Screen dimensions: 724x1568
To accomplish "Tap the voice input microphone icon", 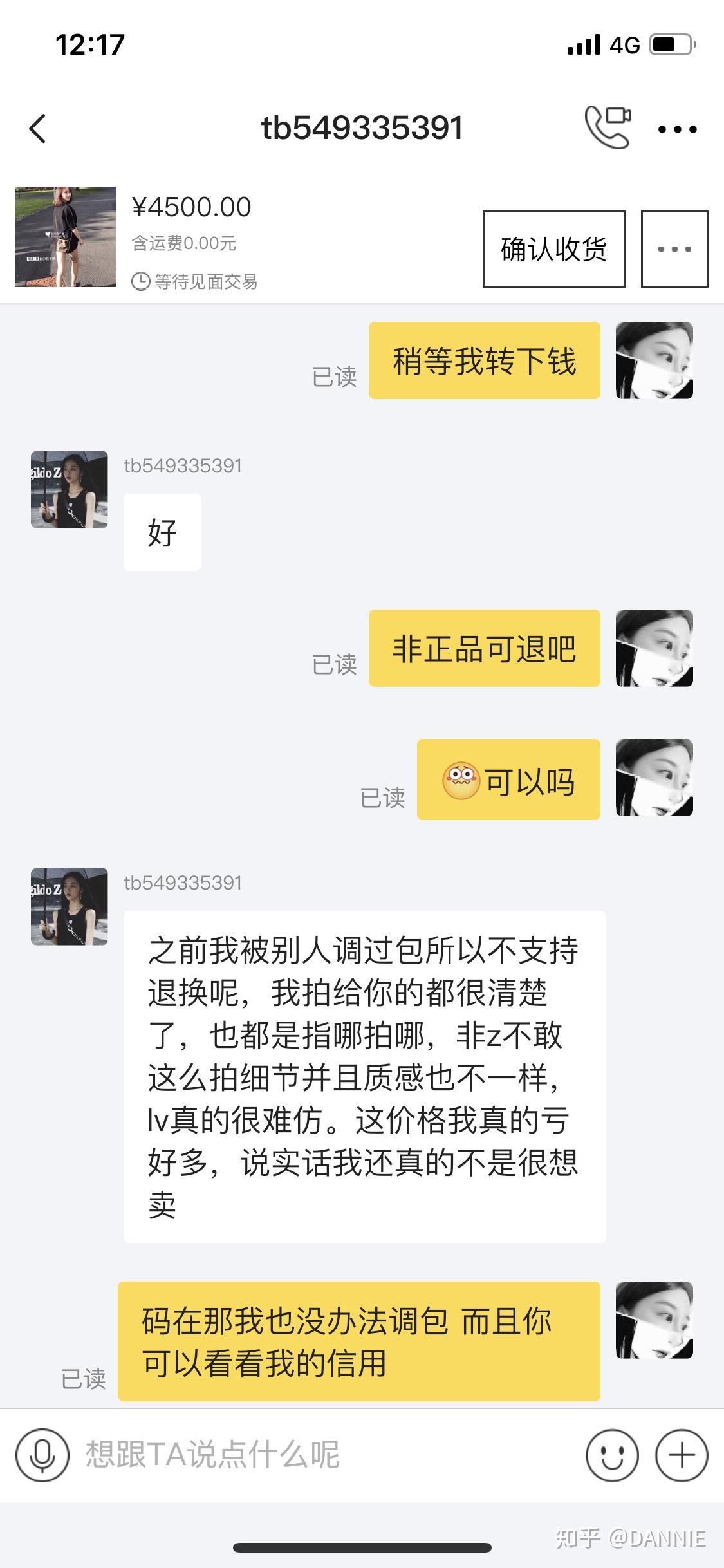I will [42, 1455].
